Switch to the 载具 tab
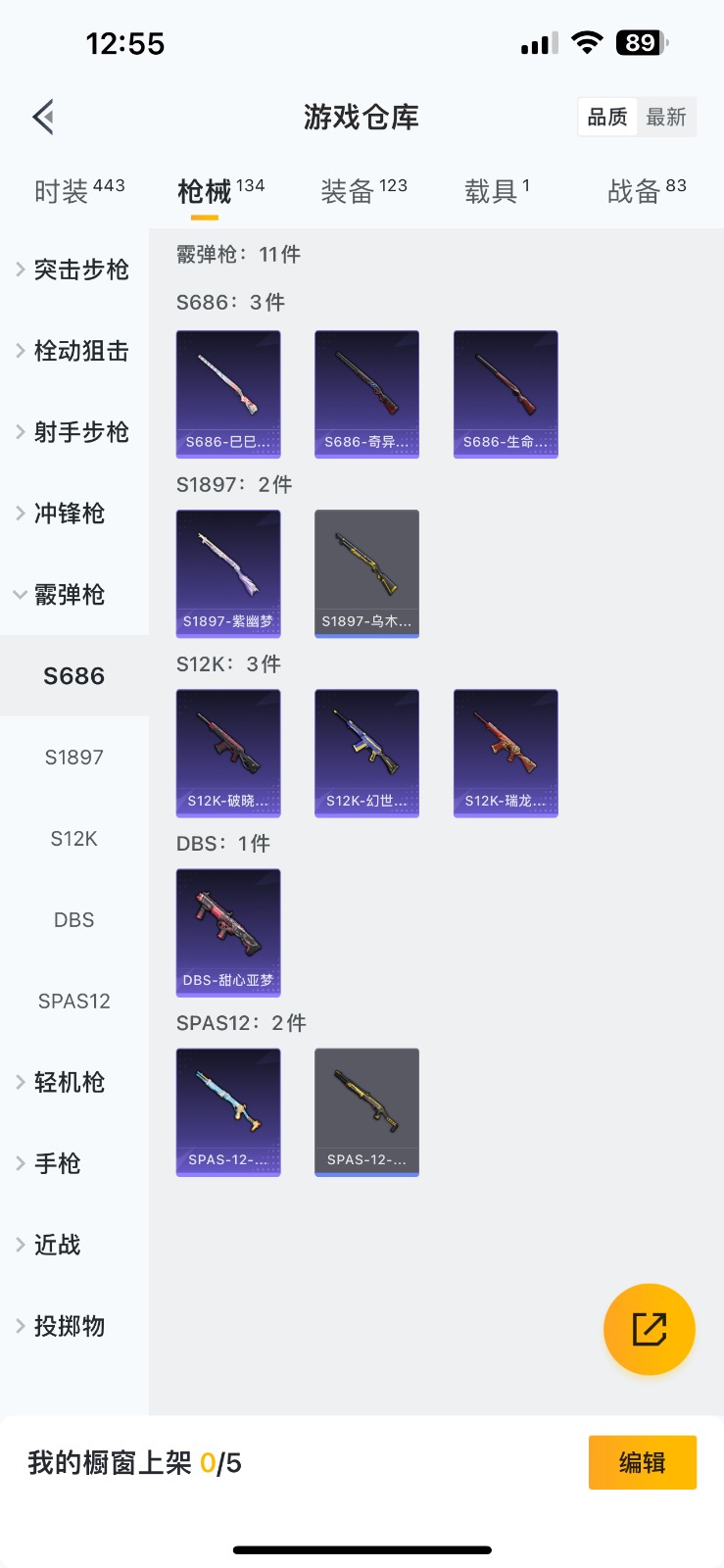This screenshot has height=1568, width=724. [497, 191]
